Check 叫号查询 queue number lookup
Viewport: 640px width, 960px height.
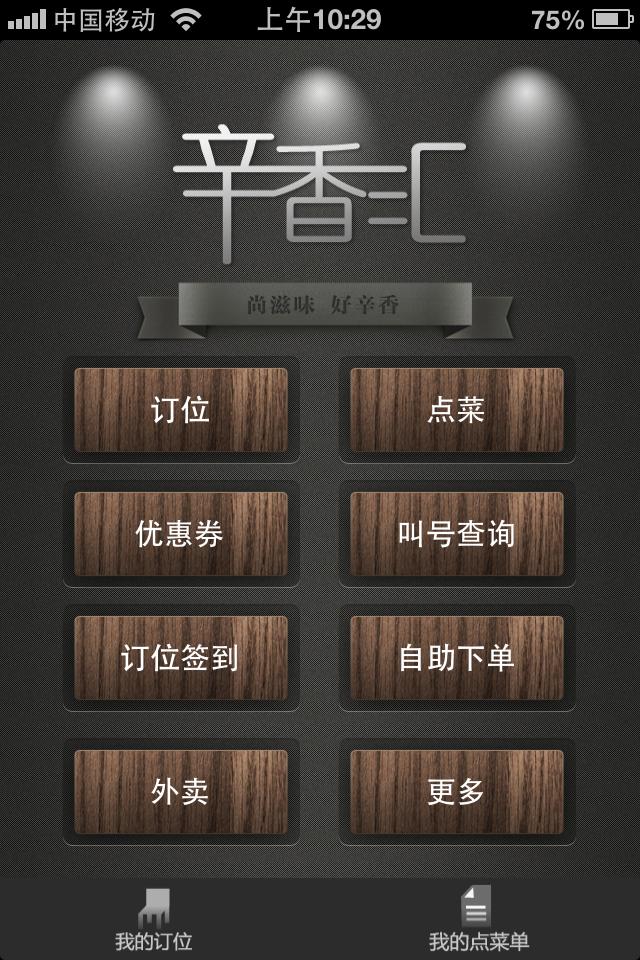click(457, 534)
